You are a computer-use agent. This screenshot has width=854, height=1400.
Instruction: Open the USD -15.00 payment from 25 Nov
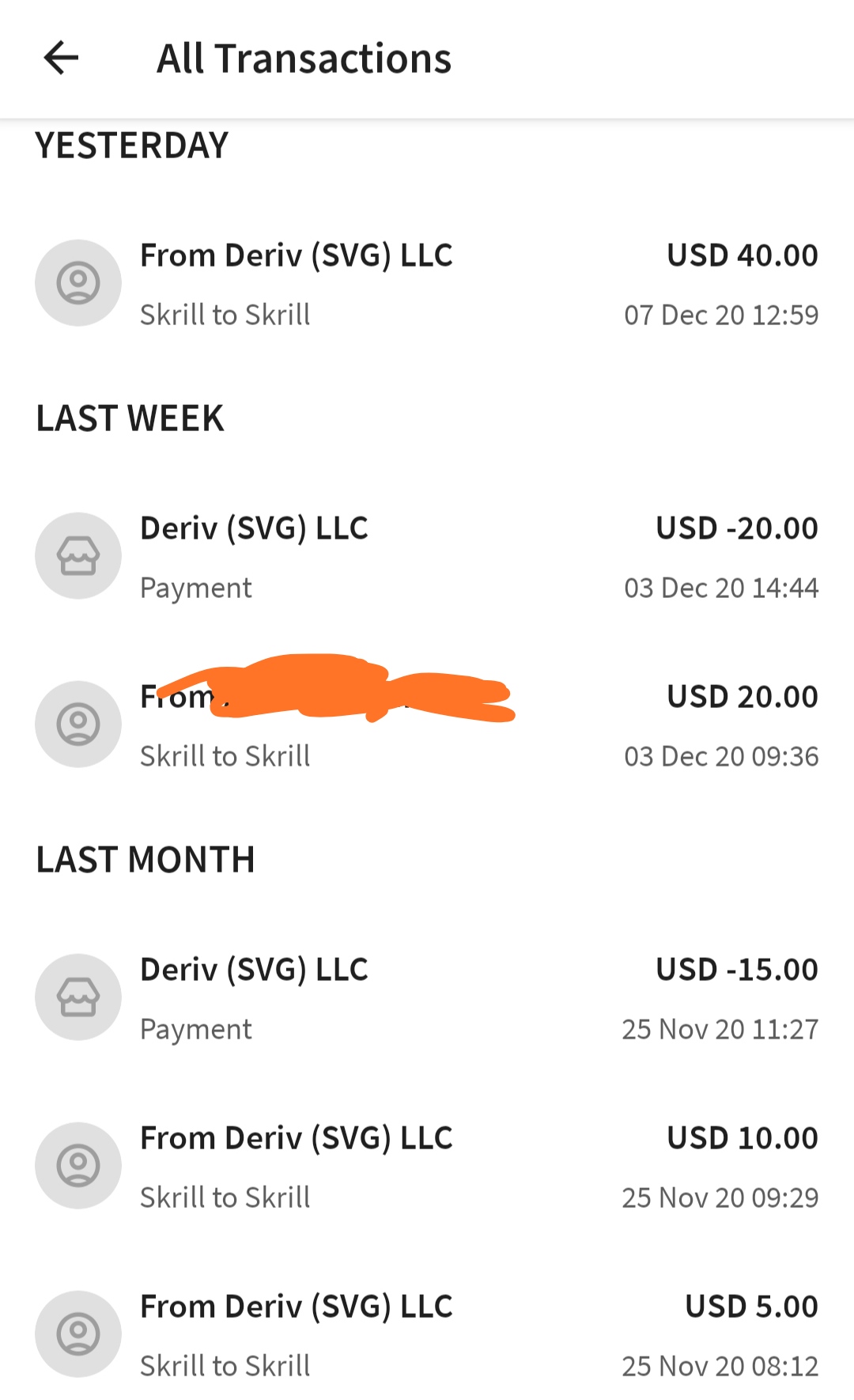coord(427,997)
